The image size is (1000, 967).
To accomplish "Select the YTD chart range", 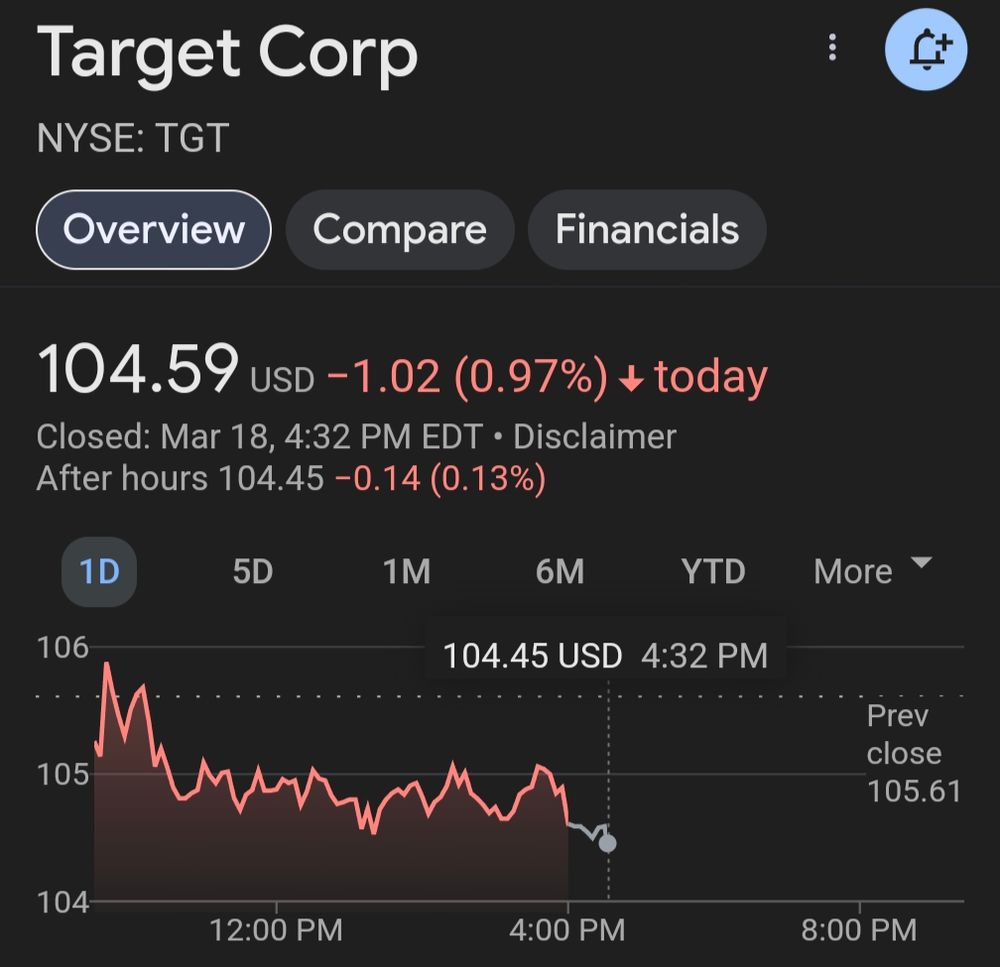I will tap(713, 572).
